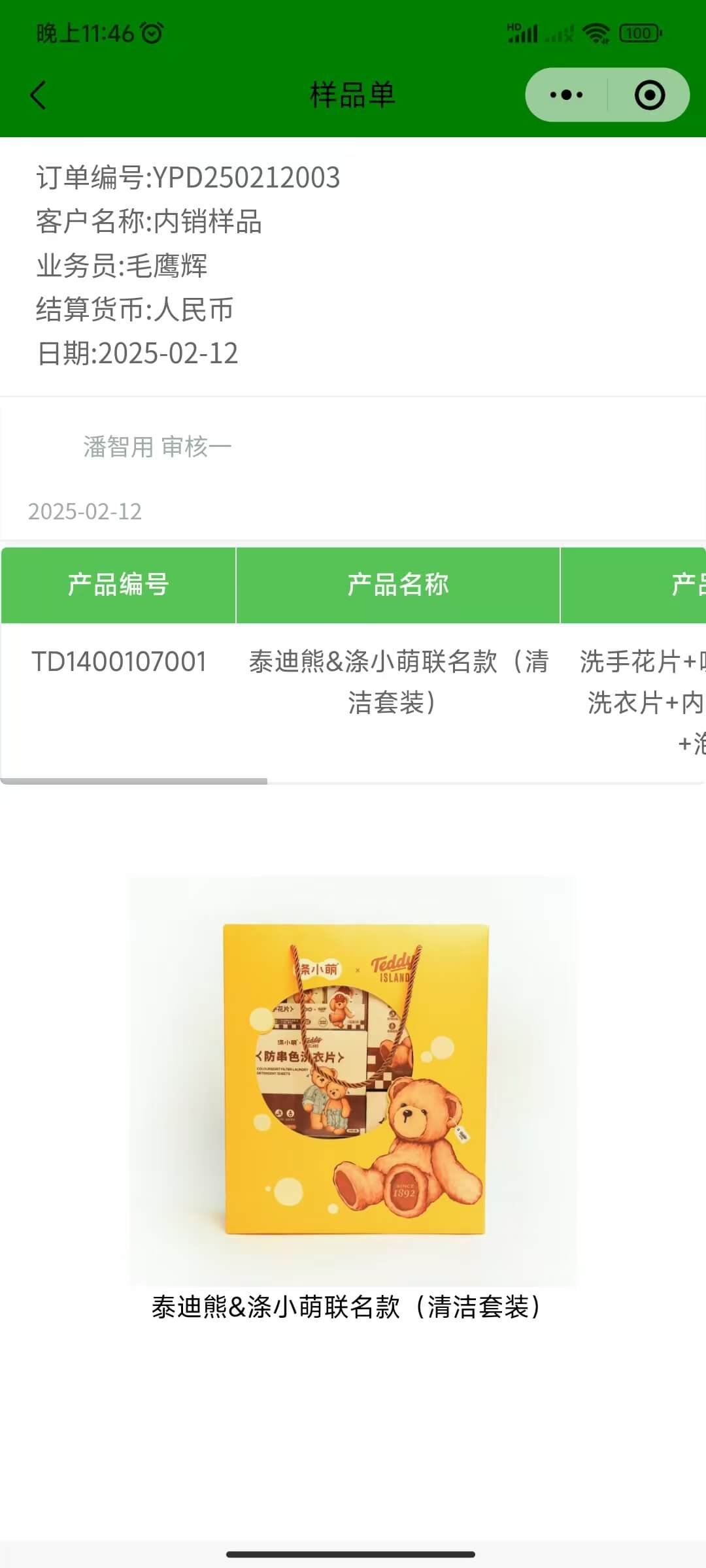
Task: Open the mini program more-options menu
Action: (567, 95)
